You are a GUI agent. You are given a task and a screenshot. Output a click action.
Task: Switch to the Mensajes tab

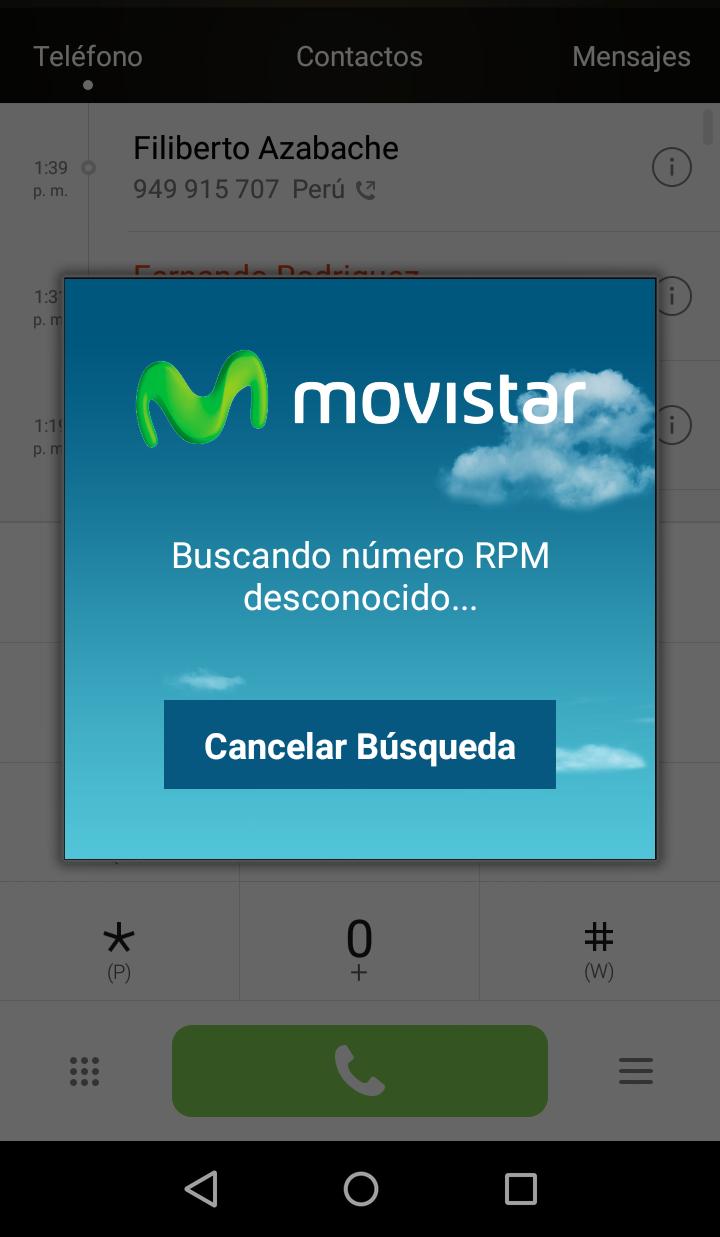pyautogui.click(x=630, y=57)
